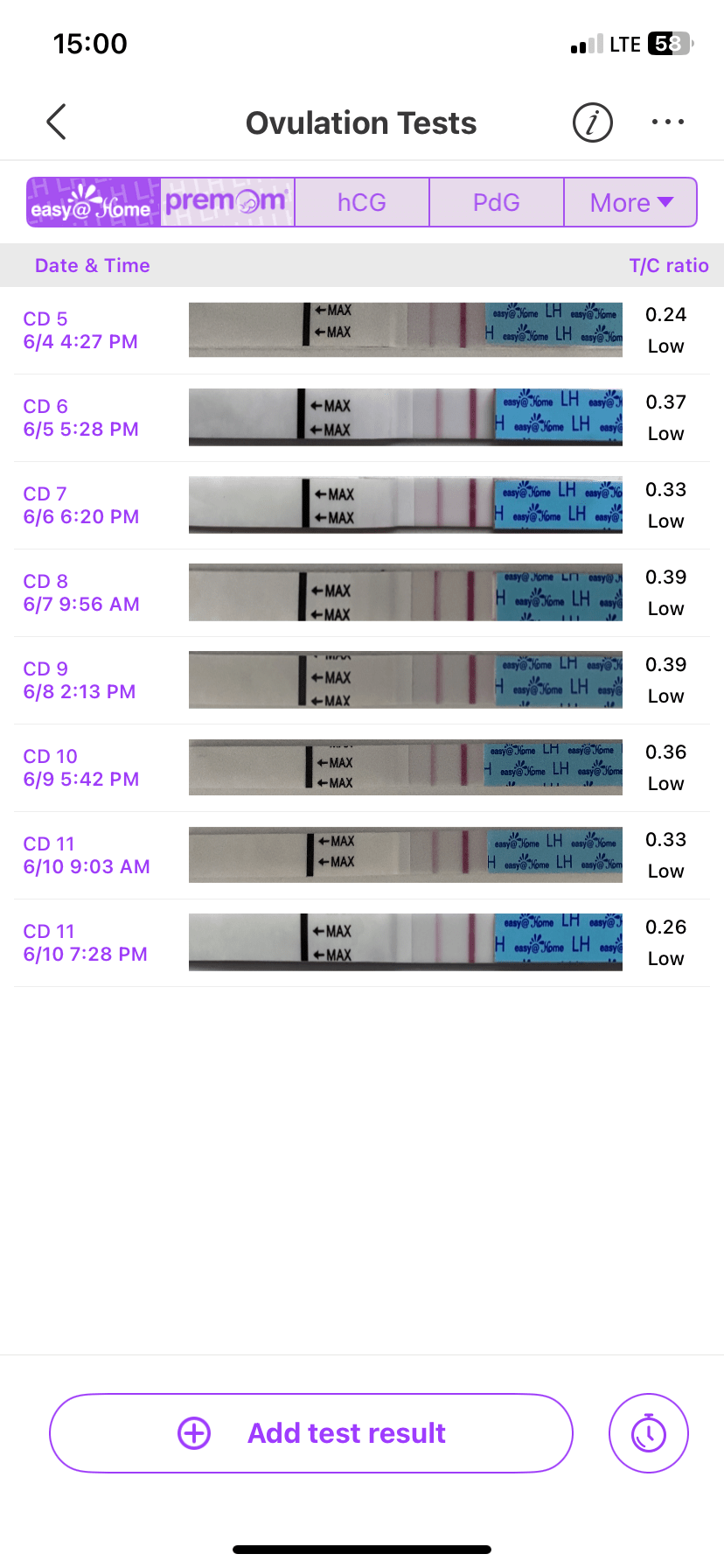Expand the More dropdown

630,202
